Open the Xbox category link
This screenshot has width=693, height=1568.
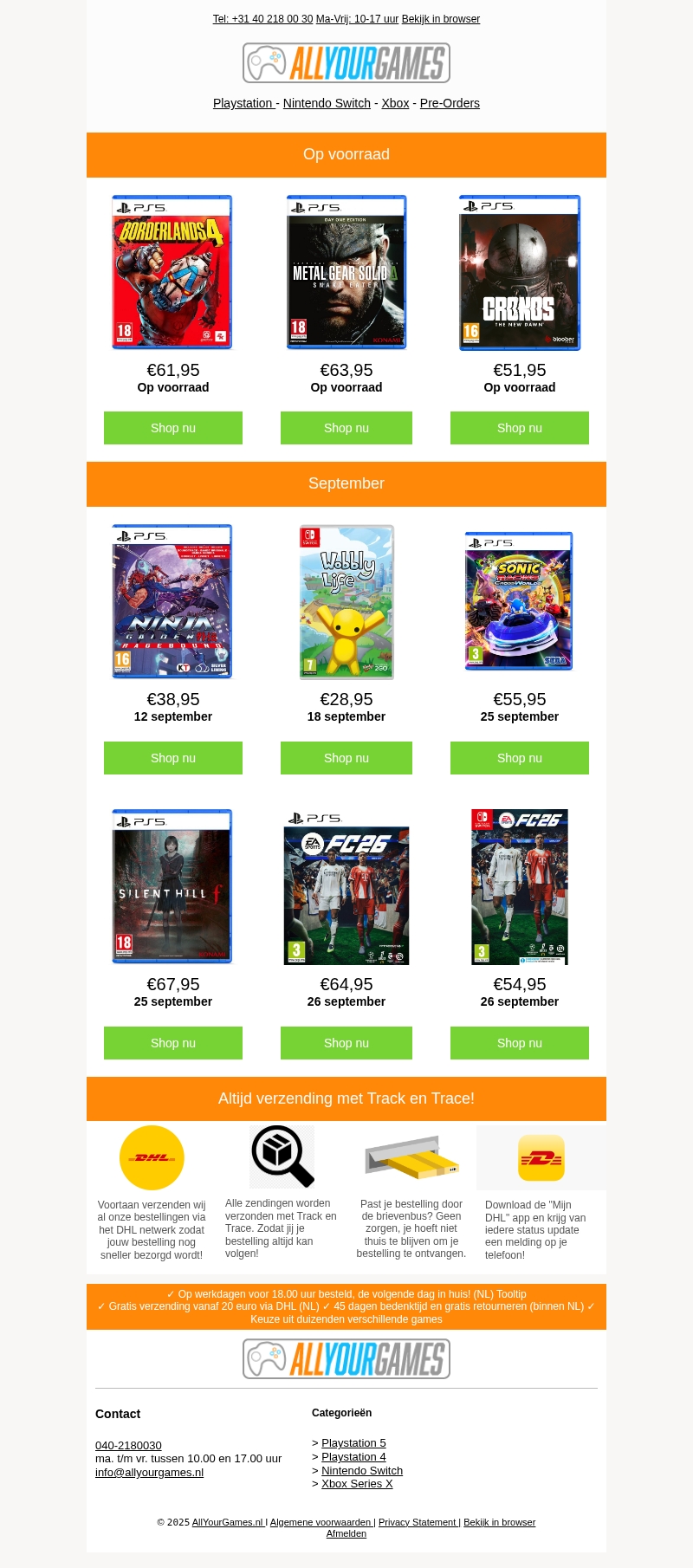pos(395,103)
